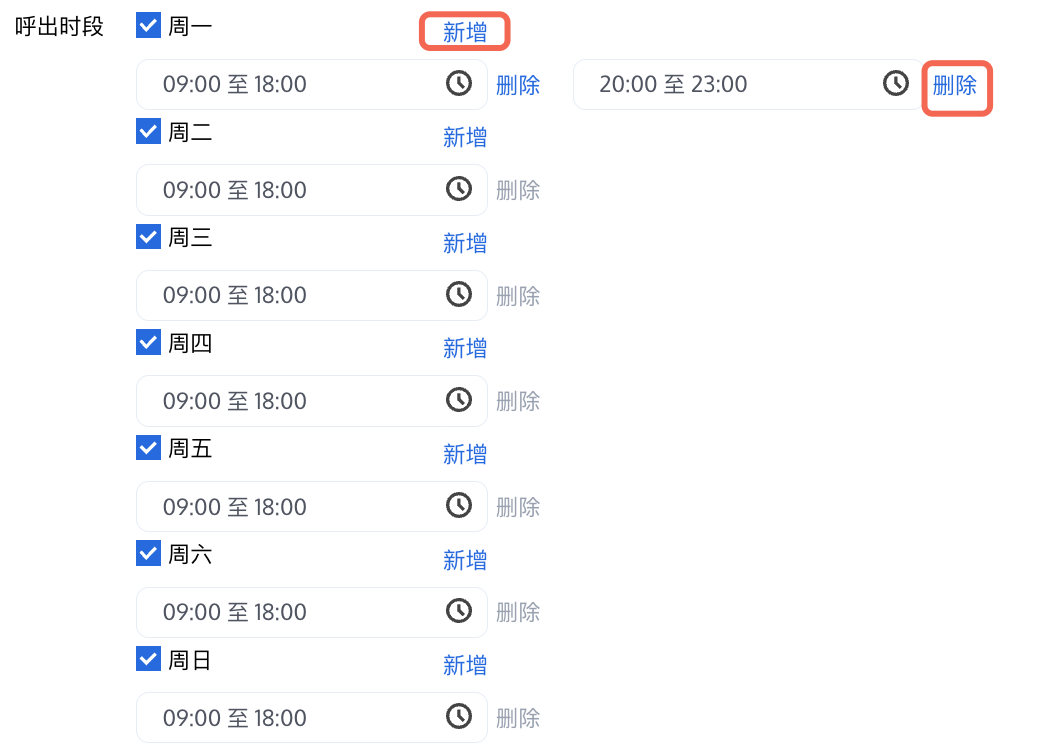Image resolution: width=1058 pixels, height=756 pixels.
Task: Delete the 09:00 至 18:00 slot for 周一
Action: click(x=518, y=86)
